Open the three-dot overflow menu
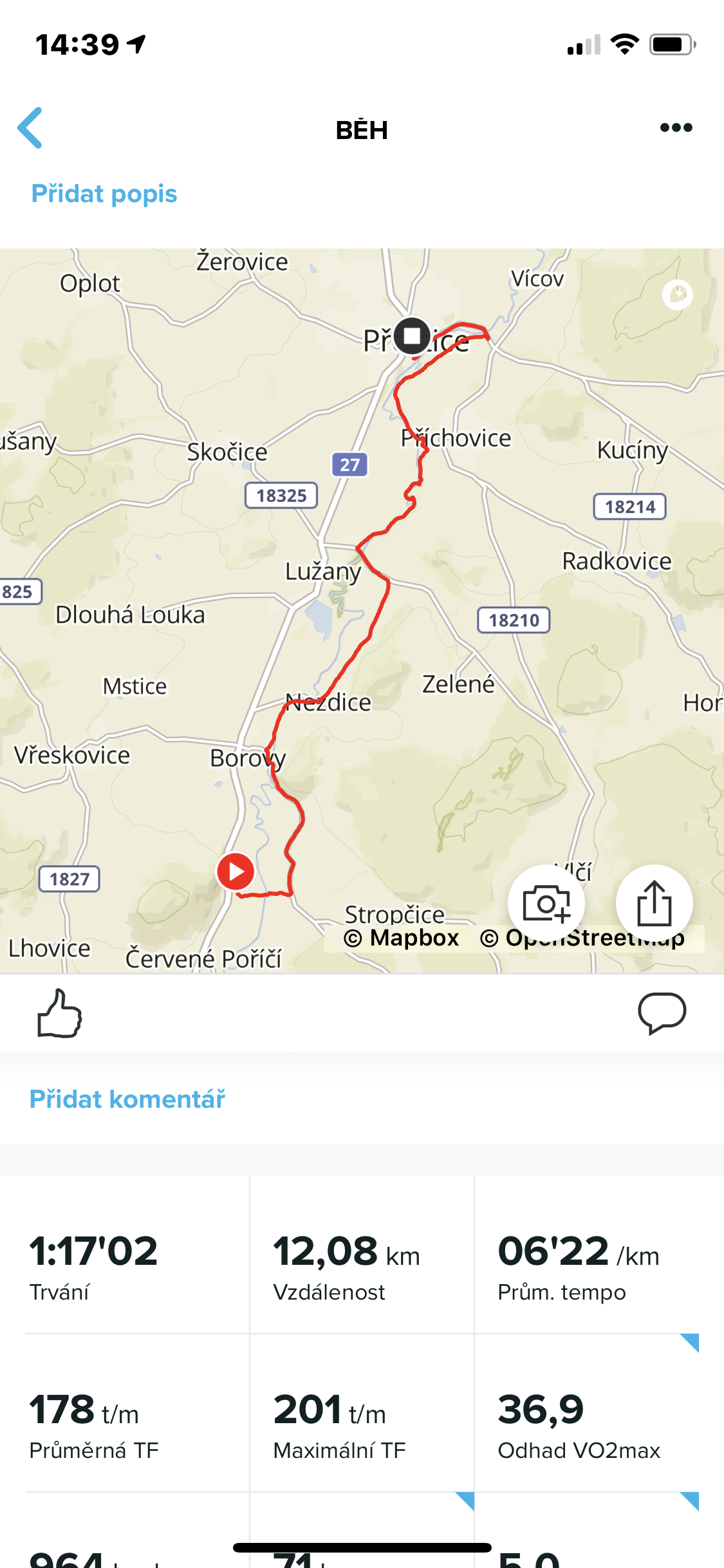The height and width of the screenshot is (1568, 724). [x=676, y=127]
